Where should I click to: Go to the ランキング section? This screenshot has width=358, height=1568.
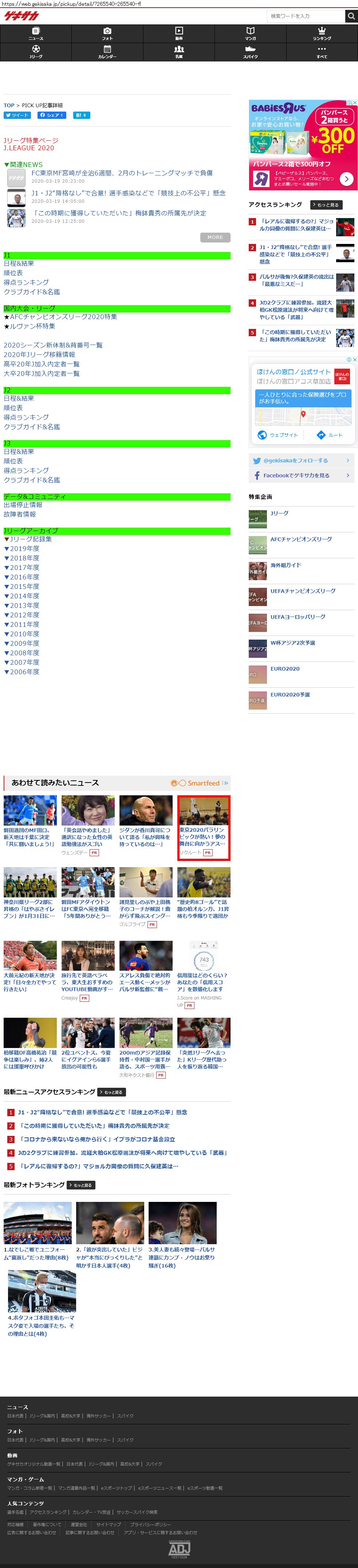322,34
